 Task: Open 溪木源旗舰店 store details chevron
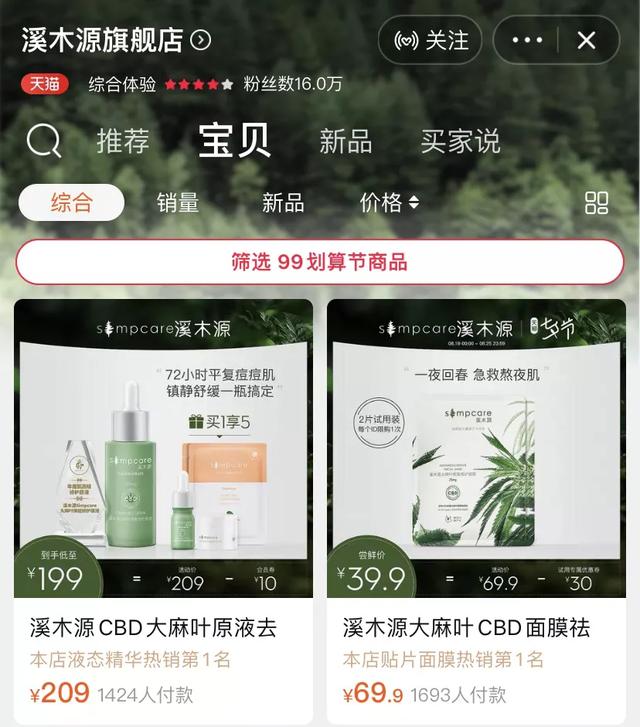(201, 40)
